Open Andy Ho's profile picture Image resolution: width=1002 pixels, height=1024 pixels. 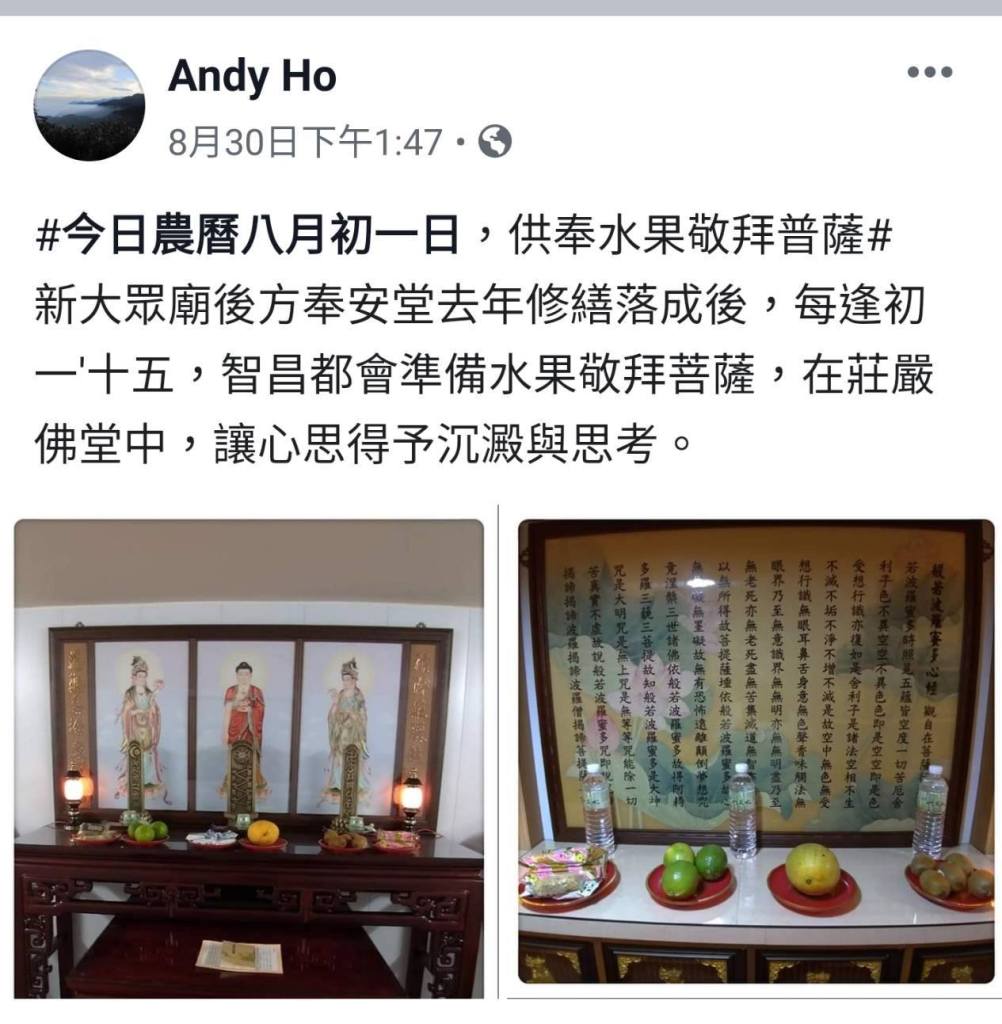coord(89,106)
